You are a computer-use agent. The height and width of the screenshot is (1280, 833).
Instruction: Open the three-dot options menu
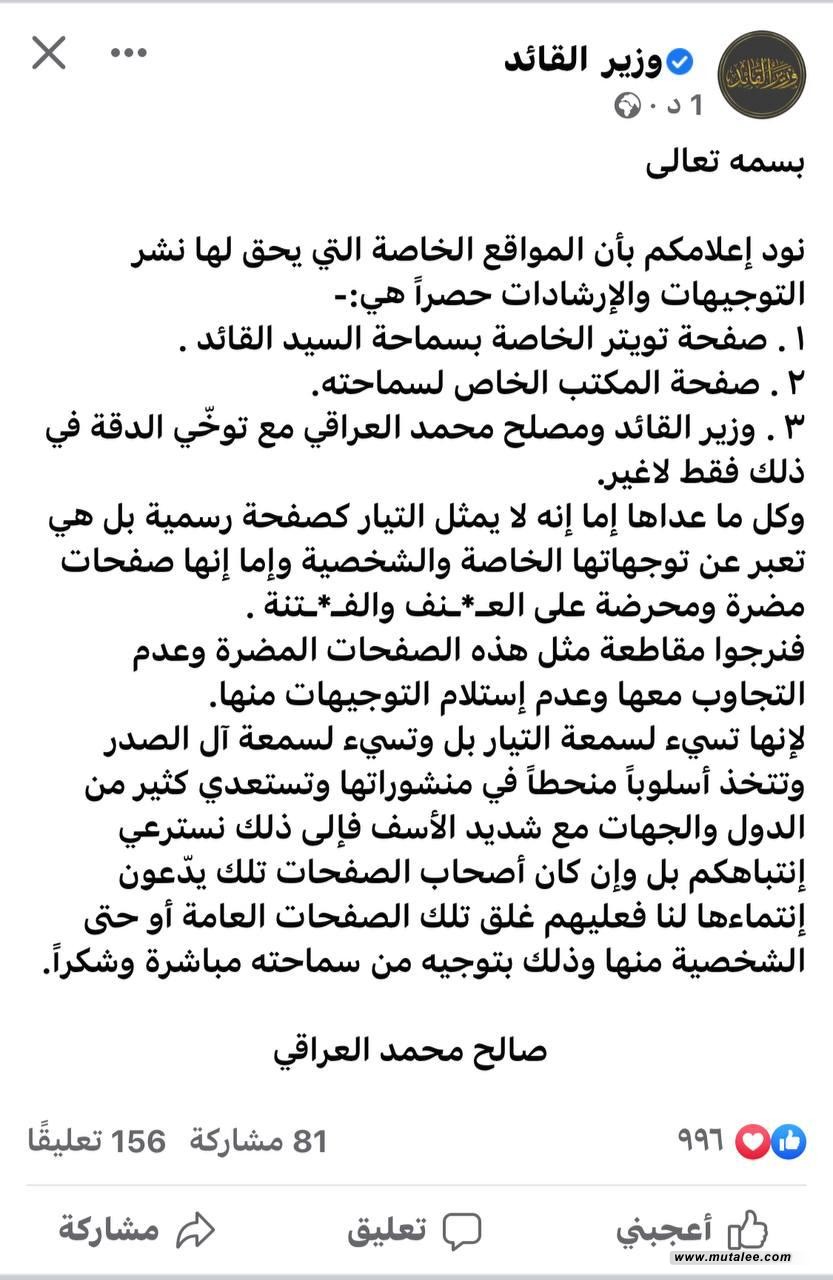[129, 52]
